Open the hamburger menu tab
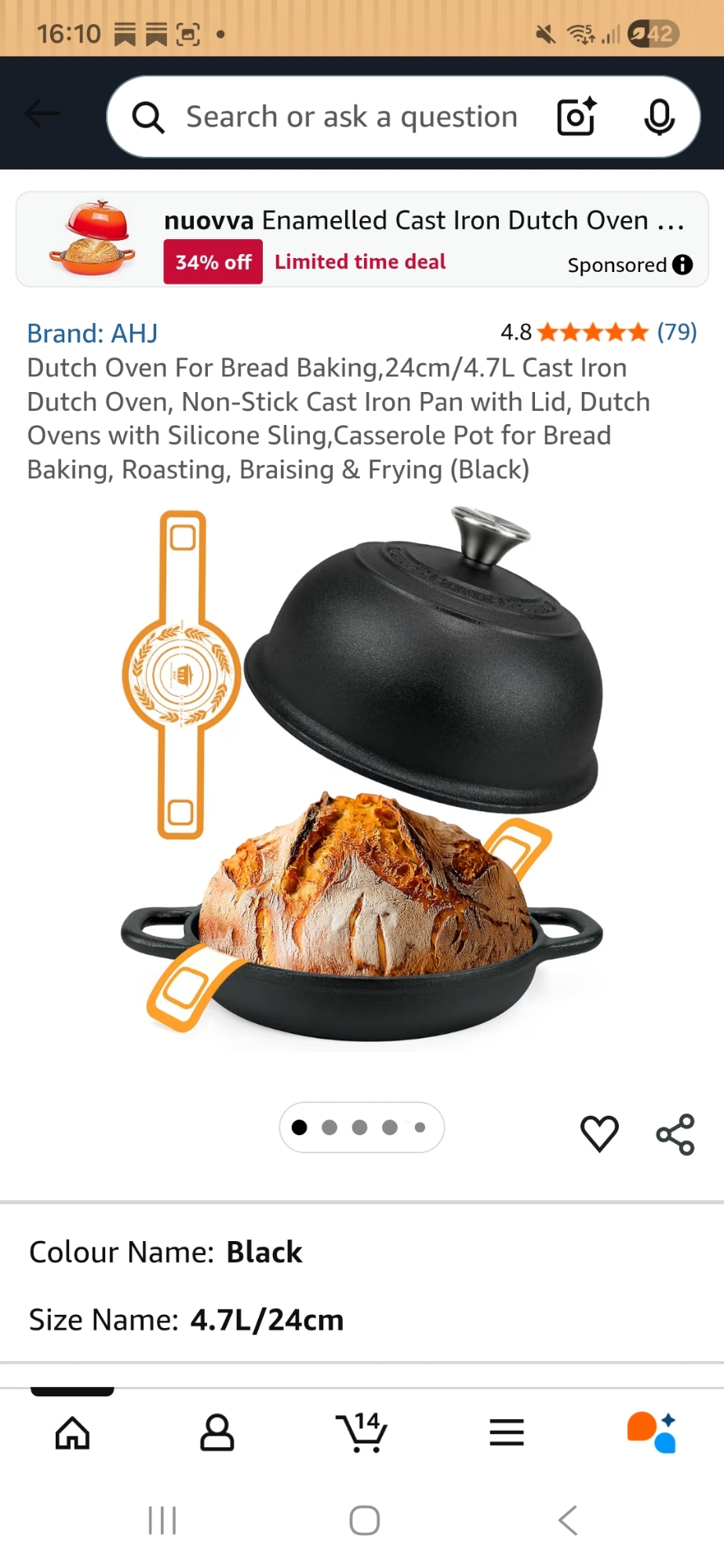The image size is (724, 1568). pyautogui.click(x=507, y=1433)
